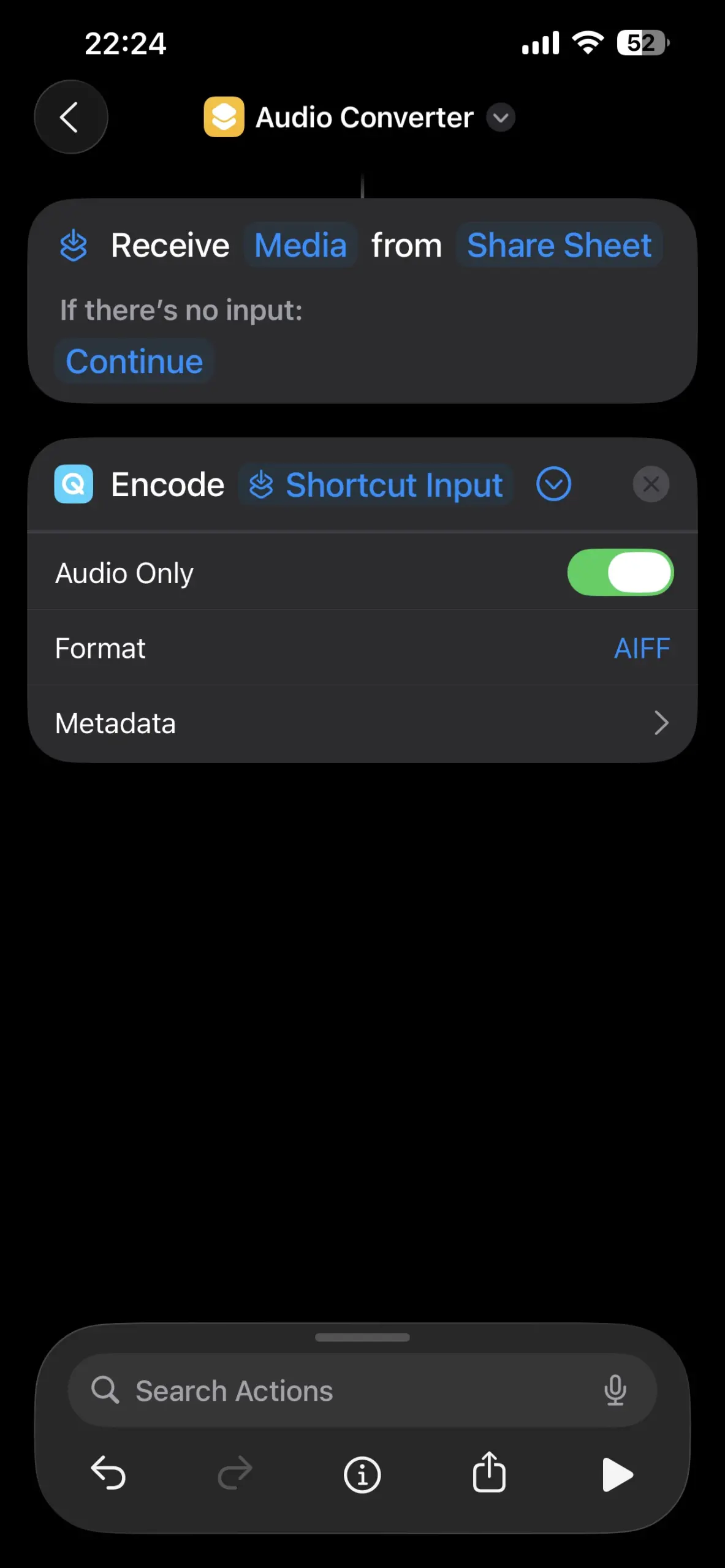The width and height of the screenshot is (725, 1568).
Task: Tap the Search Actions field
Action: click(x=343, y=1390)
